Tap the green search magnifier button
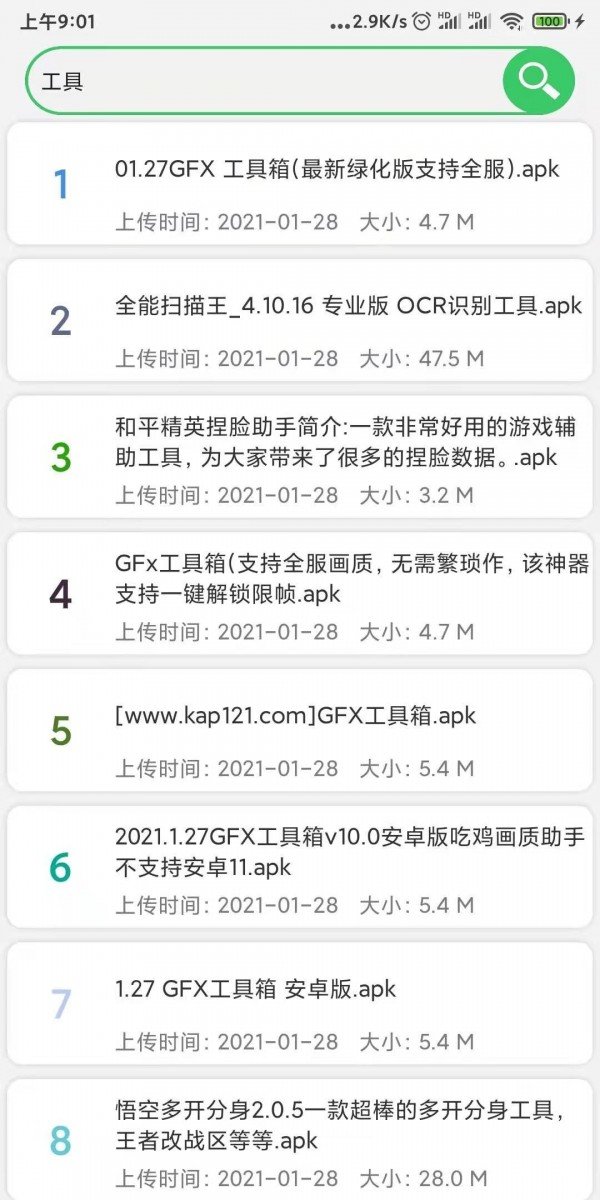The width and height of the screenshot is (600, 1200). coord(538,80)
